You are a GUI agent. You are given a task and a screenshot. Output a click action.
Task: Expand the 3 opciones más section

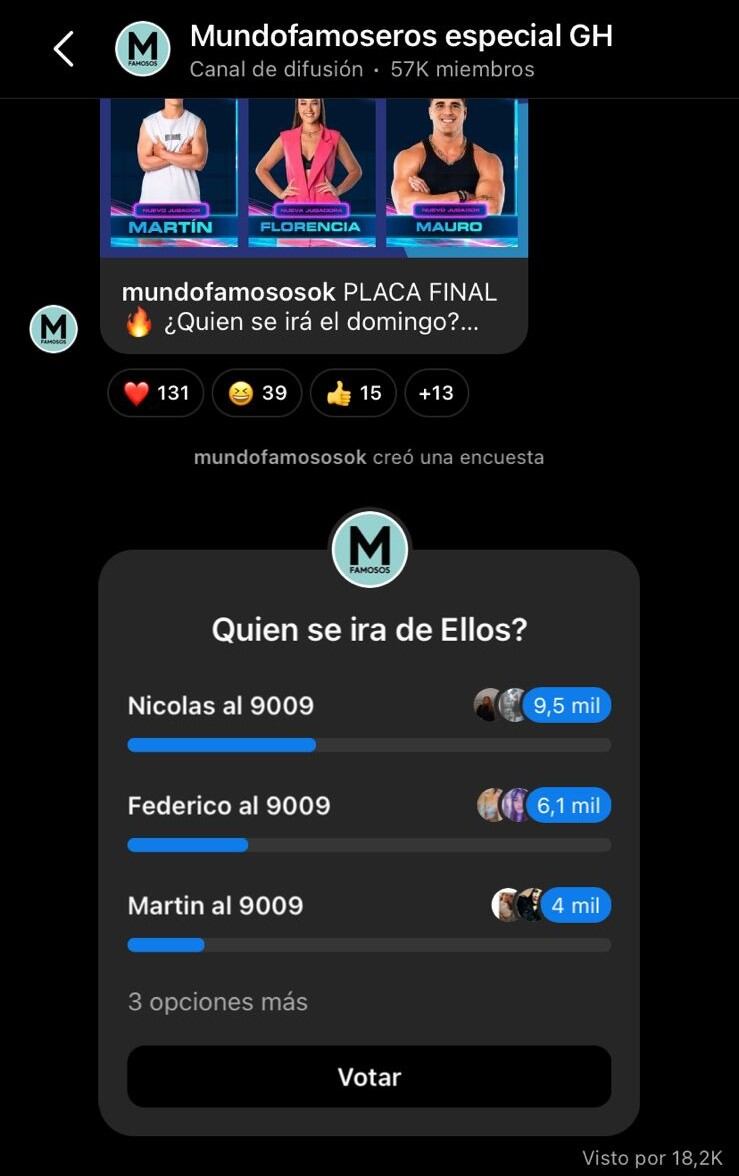coord(216,1001)
